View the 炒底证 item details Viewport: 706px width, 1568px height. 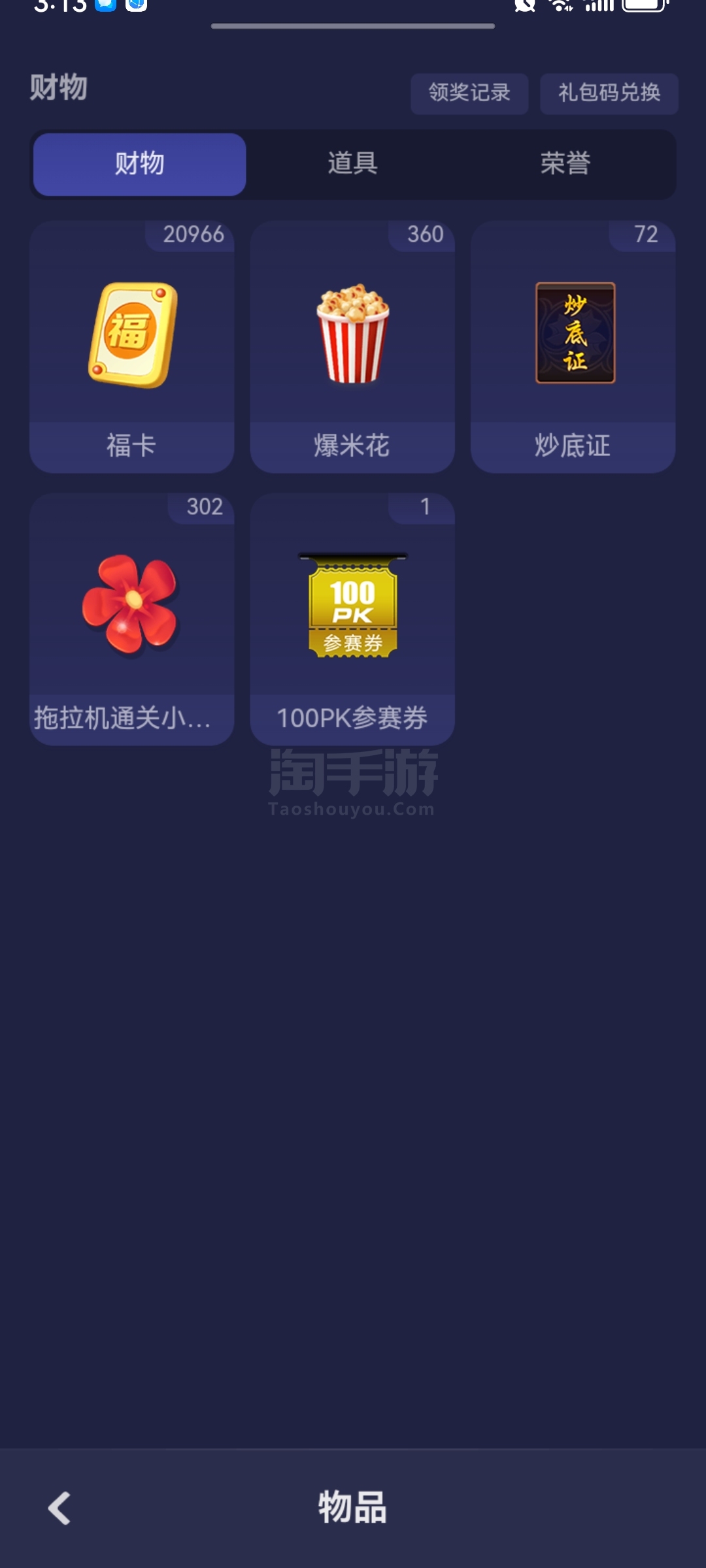point(573,346)
